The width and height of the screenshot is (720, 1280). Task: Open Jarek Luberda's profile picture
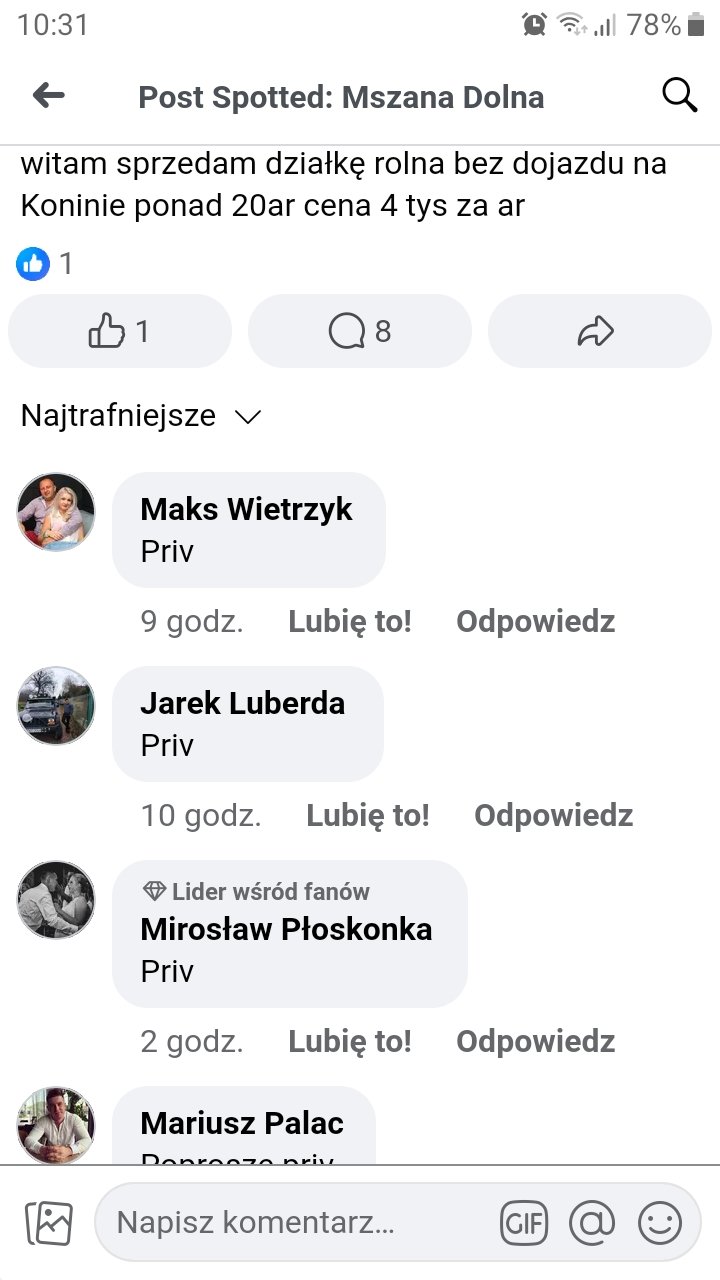56,706
